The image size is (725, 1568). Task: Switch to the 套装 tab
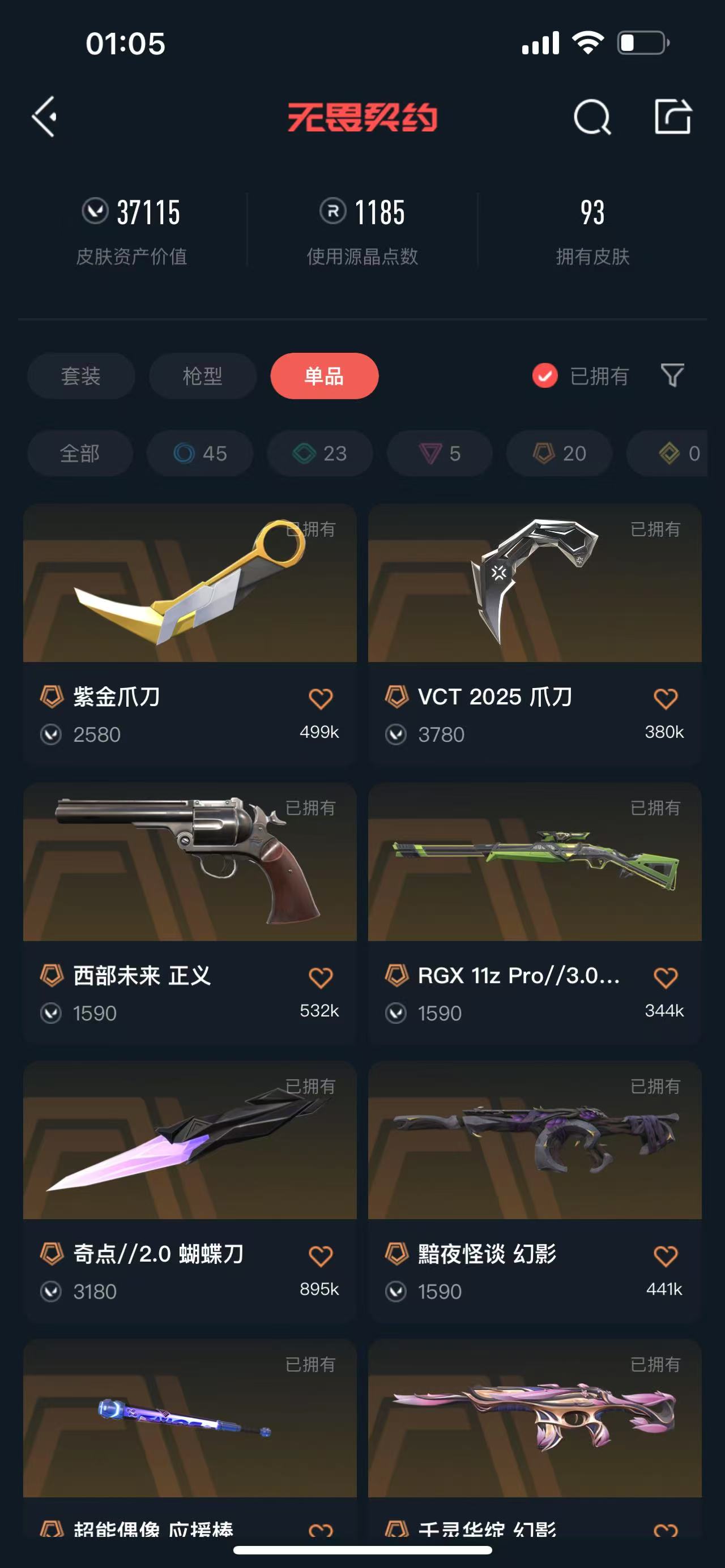tap(81, 375)
